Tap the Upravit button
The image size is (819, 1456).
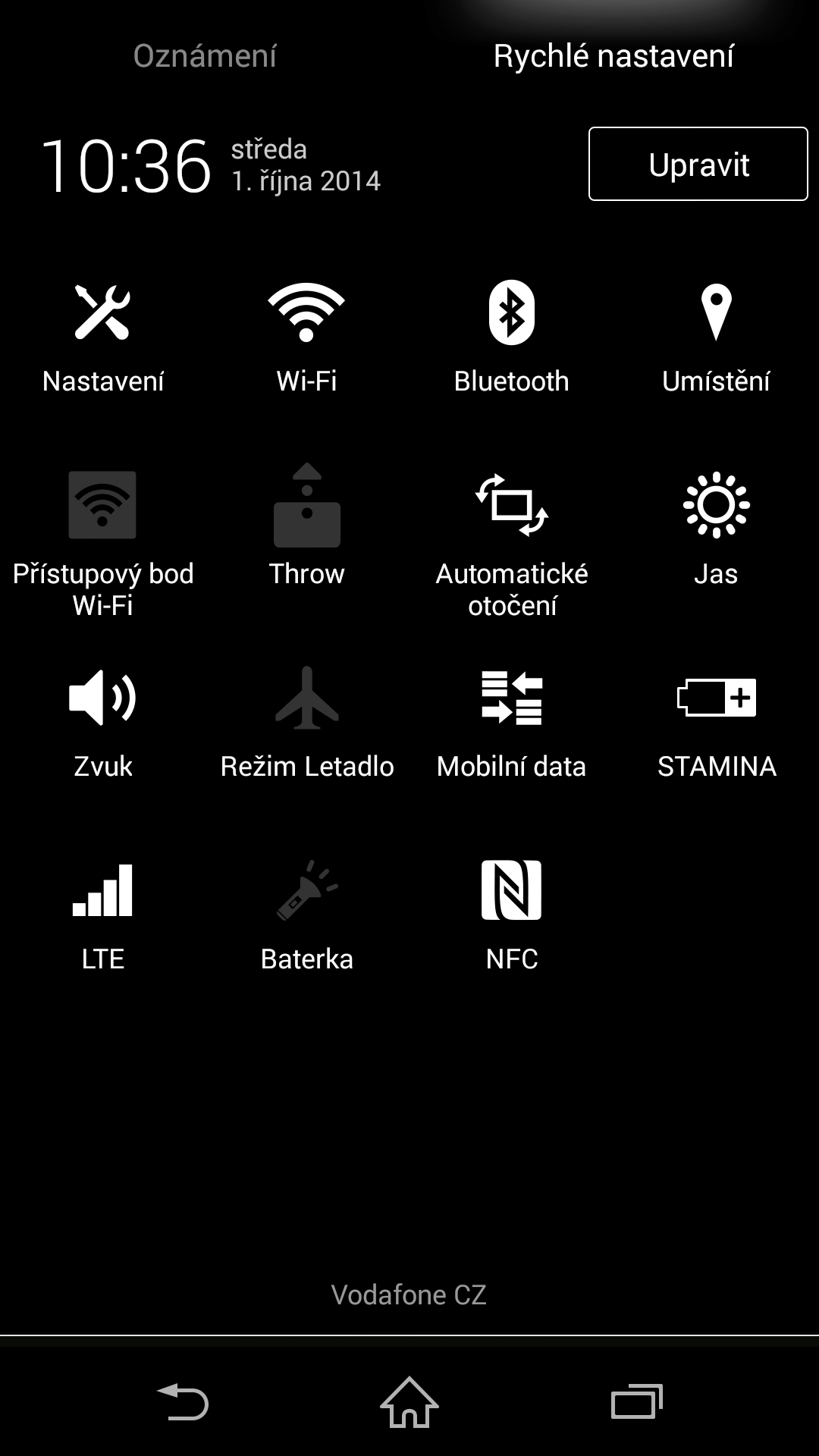click(698, 164)
